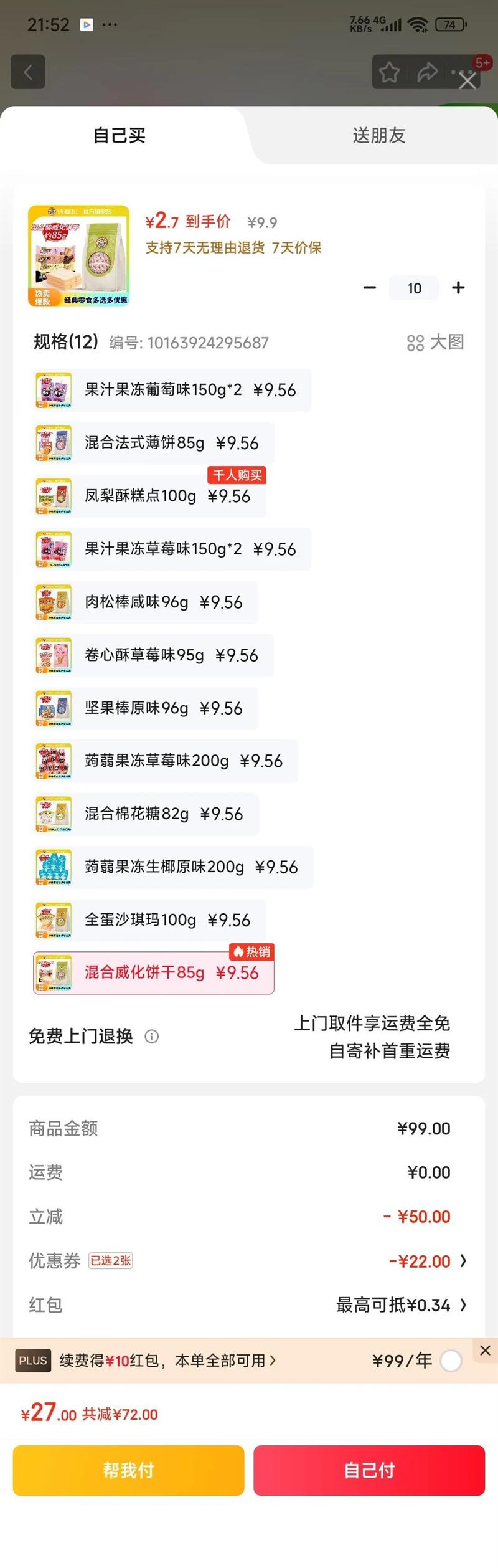Pick 混合棉花糖82g option
Screen dimensions: 498x1568
pos(146,814)
